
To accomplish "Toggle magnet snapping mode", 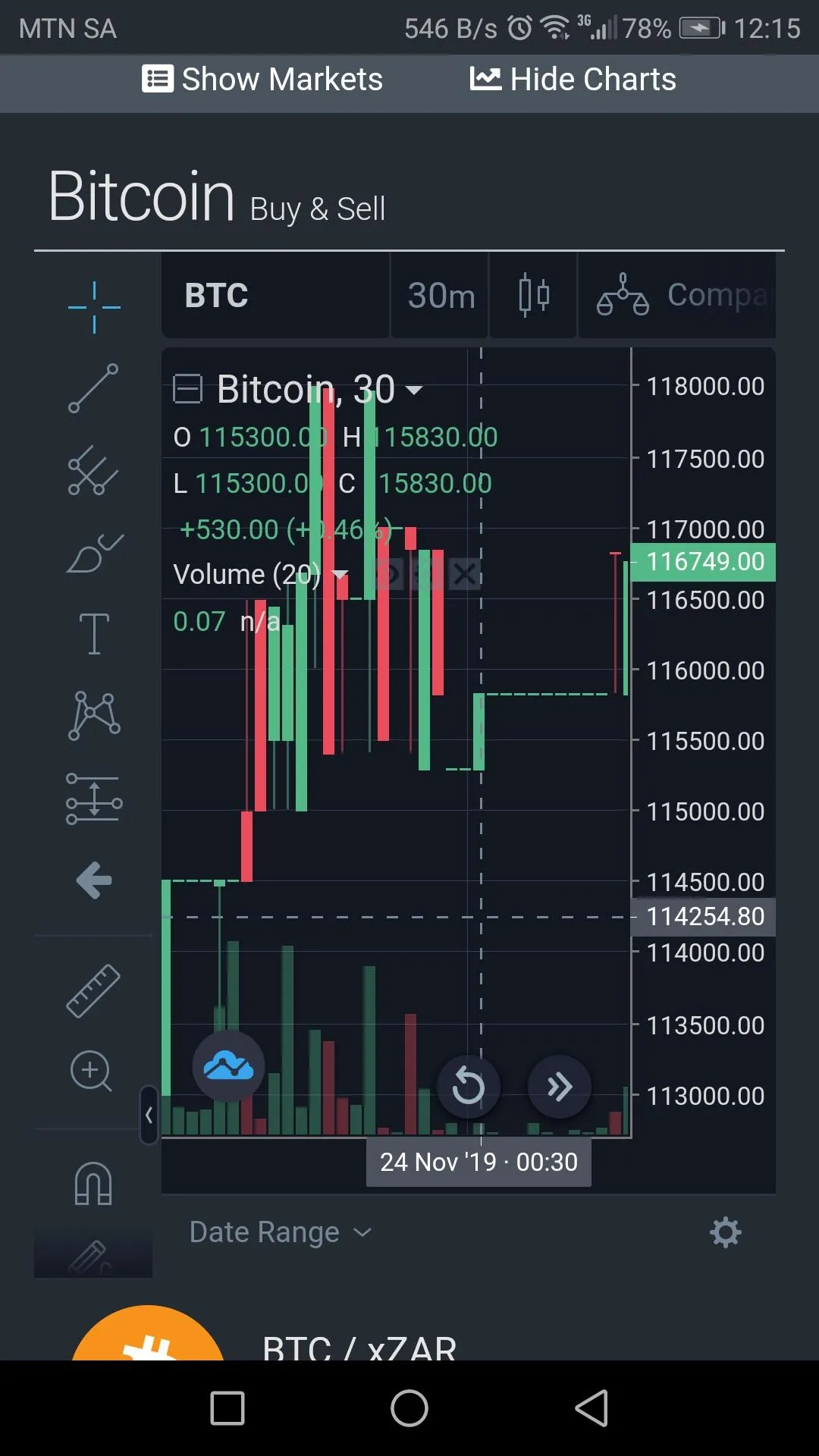I will 93,1180.
